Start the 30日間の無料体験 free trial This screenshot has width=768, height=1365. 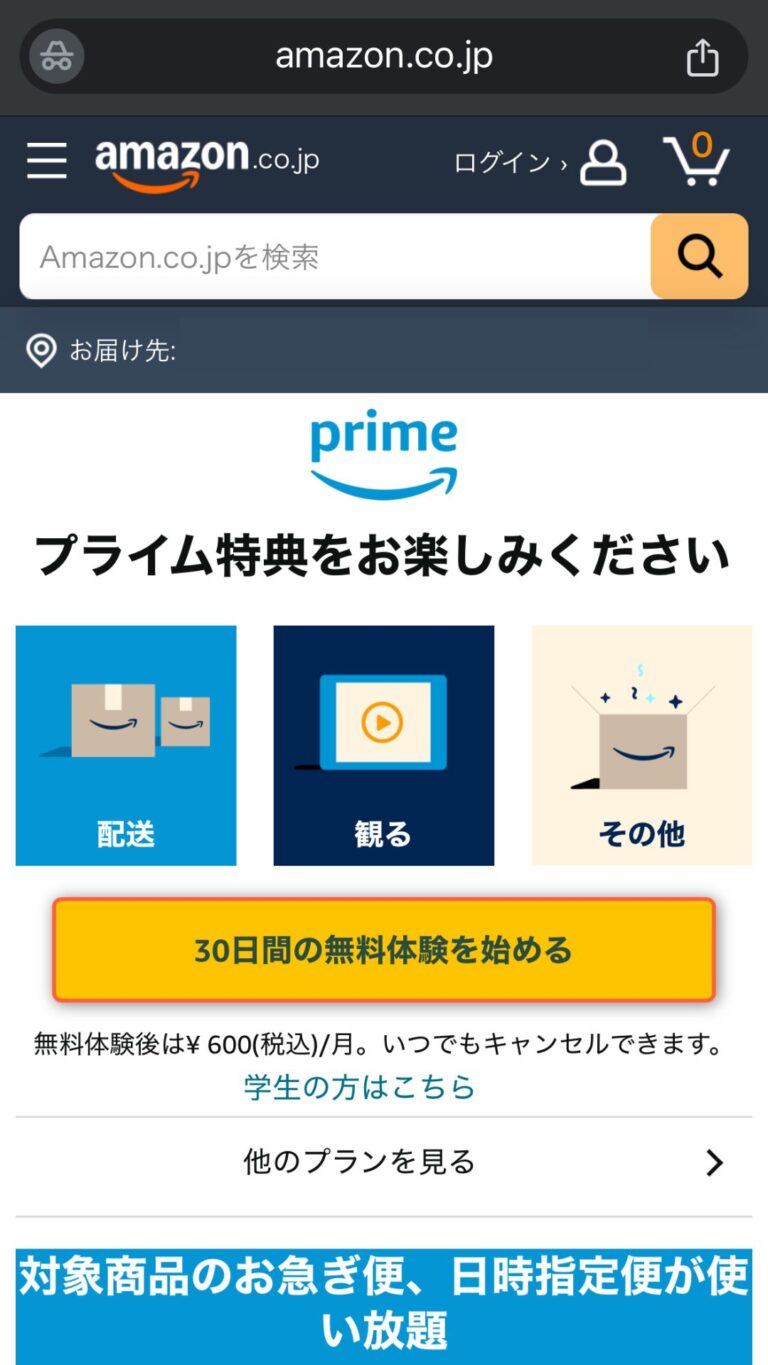pos(384,950)
